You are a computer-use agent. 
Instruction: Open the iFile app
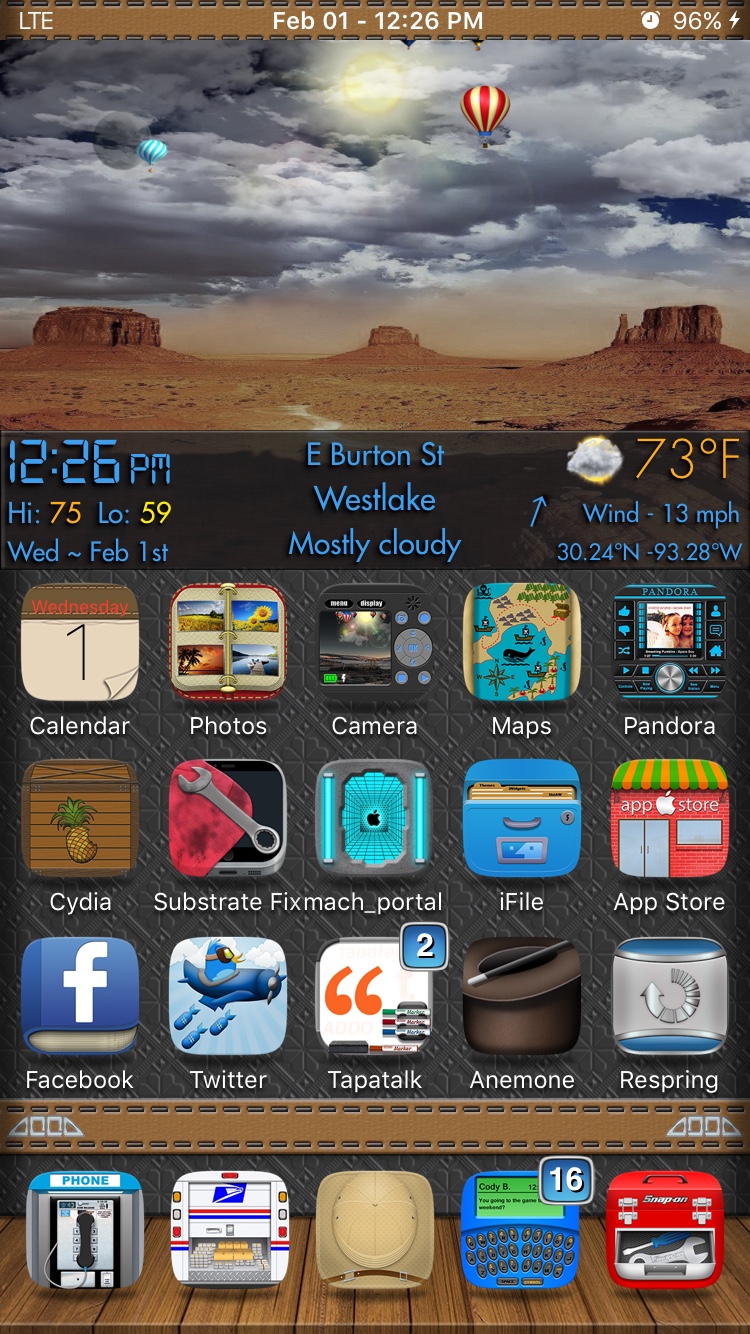[522, 819]
